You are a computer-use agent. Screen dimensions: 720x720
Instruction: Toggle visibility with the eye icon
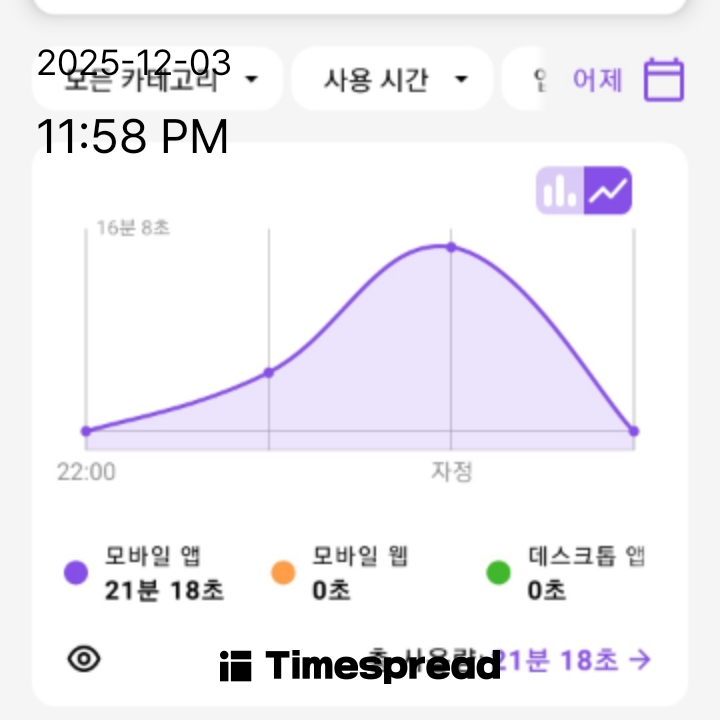point(85,659)
